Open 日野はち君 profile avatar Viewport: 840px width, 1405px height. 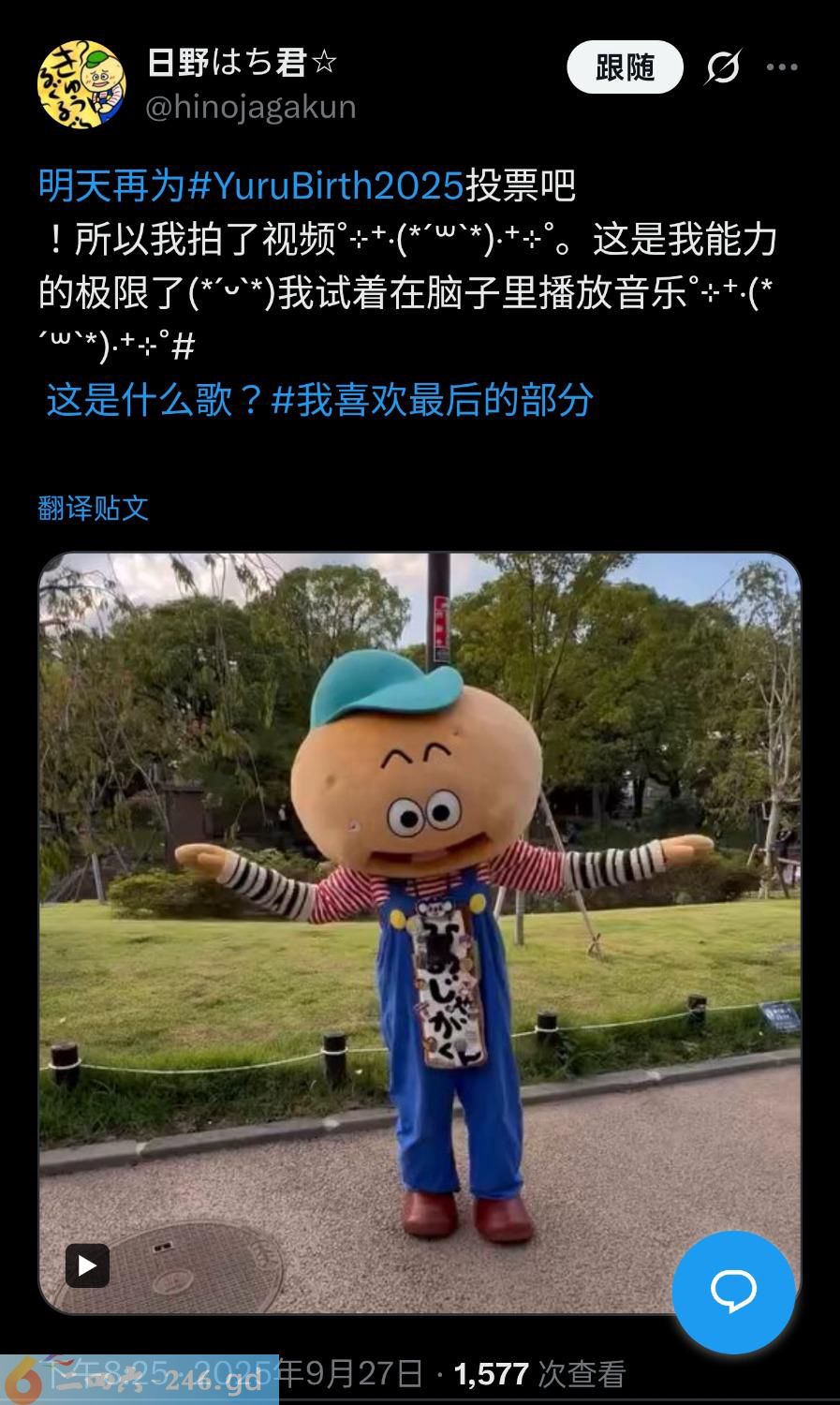[x=81, y=84]
